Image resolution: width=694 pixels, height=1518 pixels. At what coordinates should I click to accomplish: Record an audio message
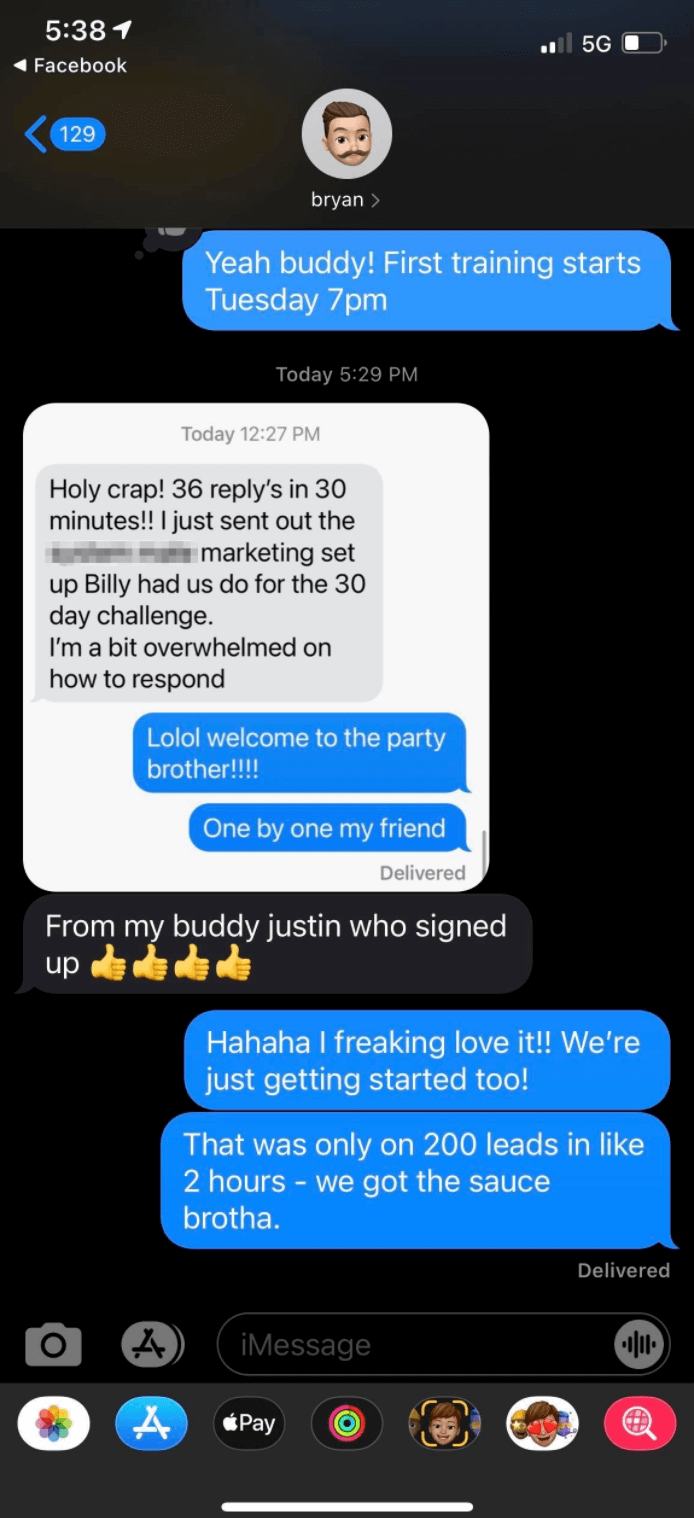click(x=639, y=1345)
